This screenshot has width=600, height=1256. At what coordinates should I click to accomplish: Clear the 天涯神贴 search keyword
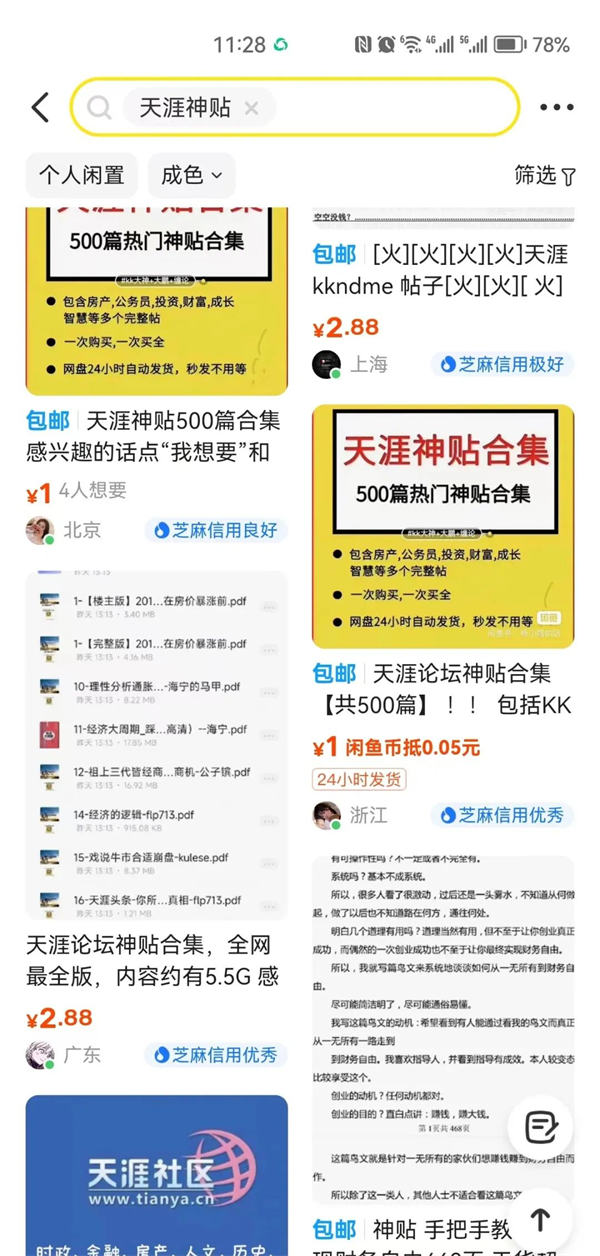[x=252, y=108]
